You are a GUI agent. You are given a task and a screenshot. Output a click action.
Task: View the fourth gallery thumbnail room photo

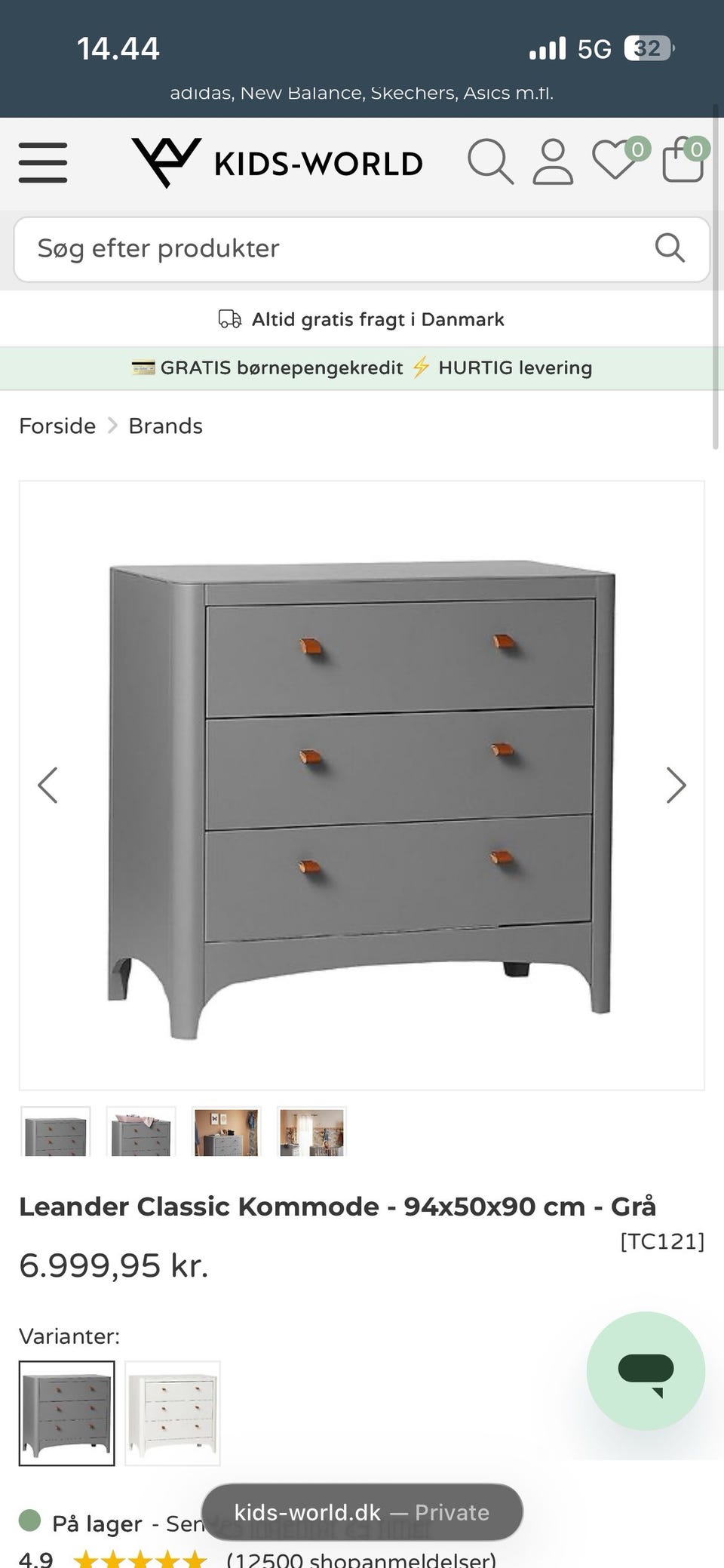coord(311,1132)
